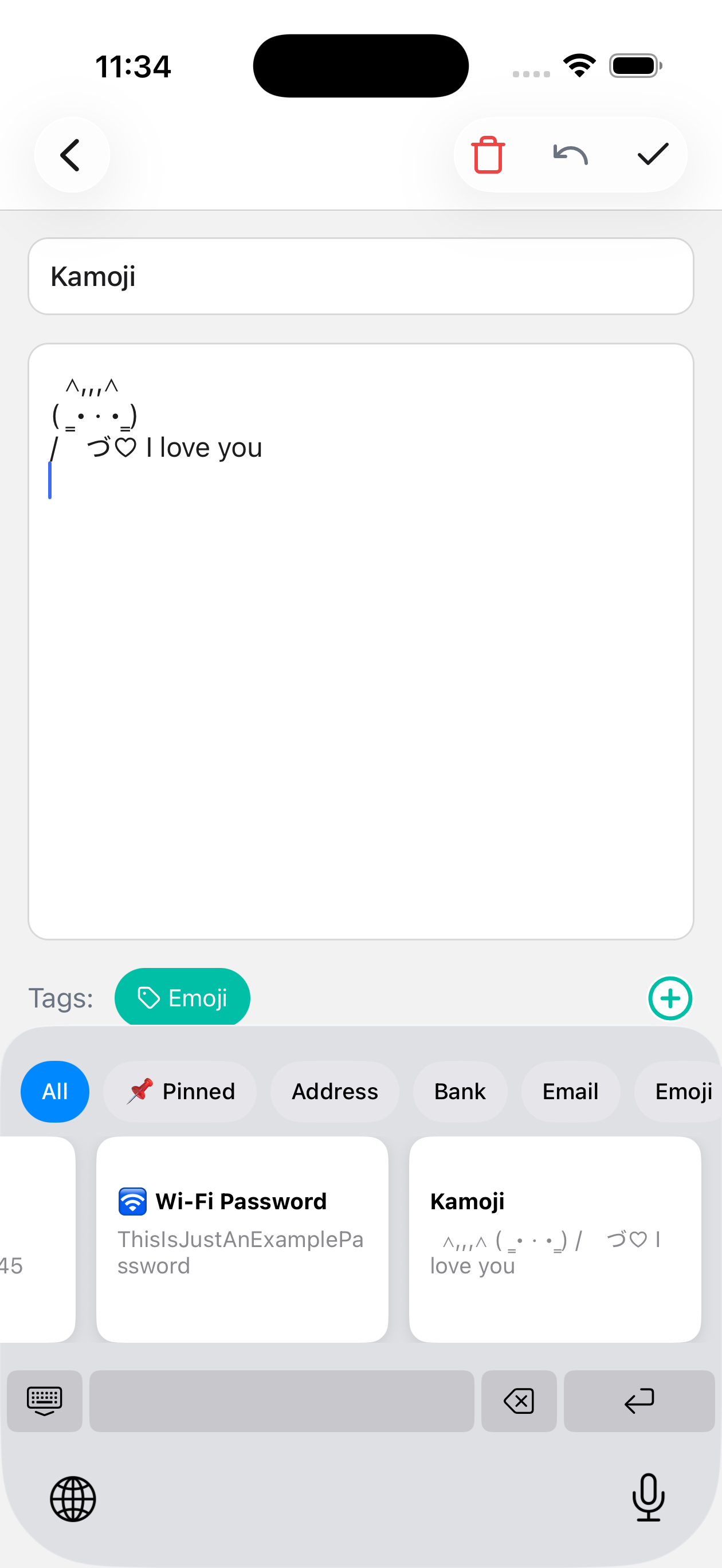Delete this snippet with the trash icon

(x=488, y=155)
